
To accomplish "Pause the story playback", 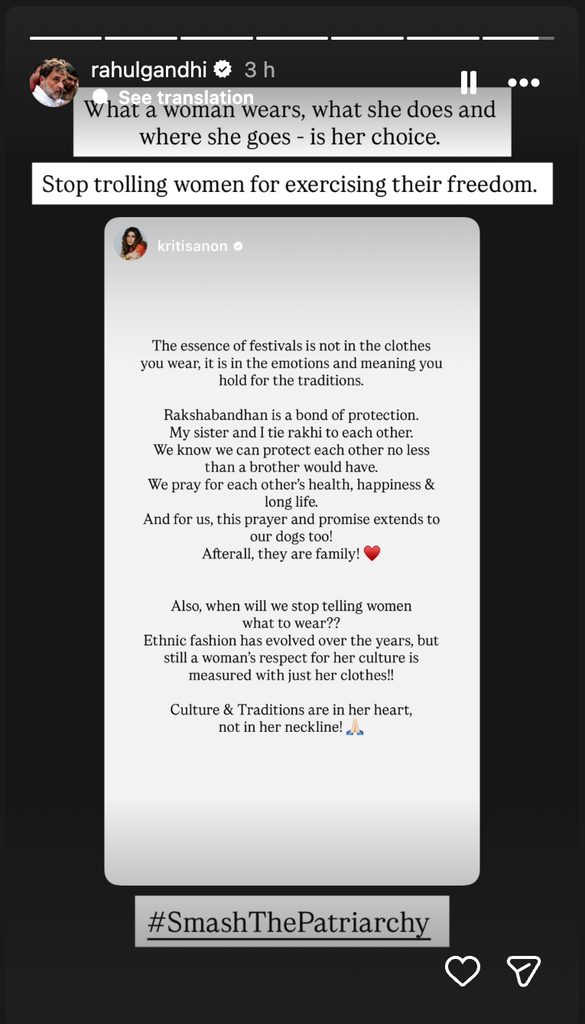I will [x=468, y=83].
